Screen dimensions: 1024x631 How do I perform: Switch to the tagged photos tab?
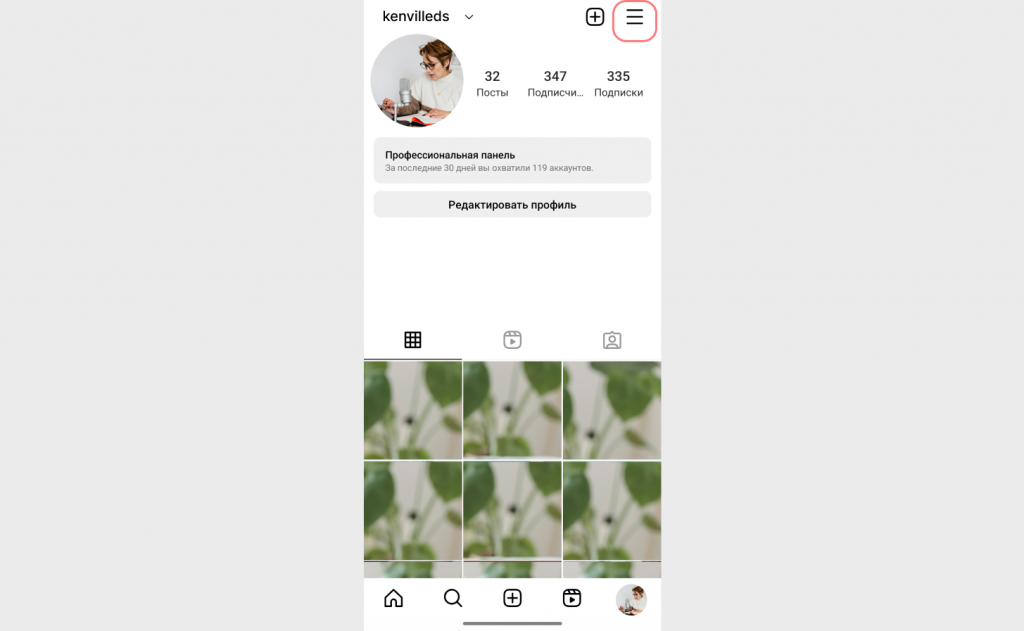coord(612,340)
